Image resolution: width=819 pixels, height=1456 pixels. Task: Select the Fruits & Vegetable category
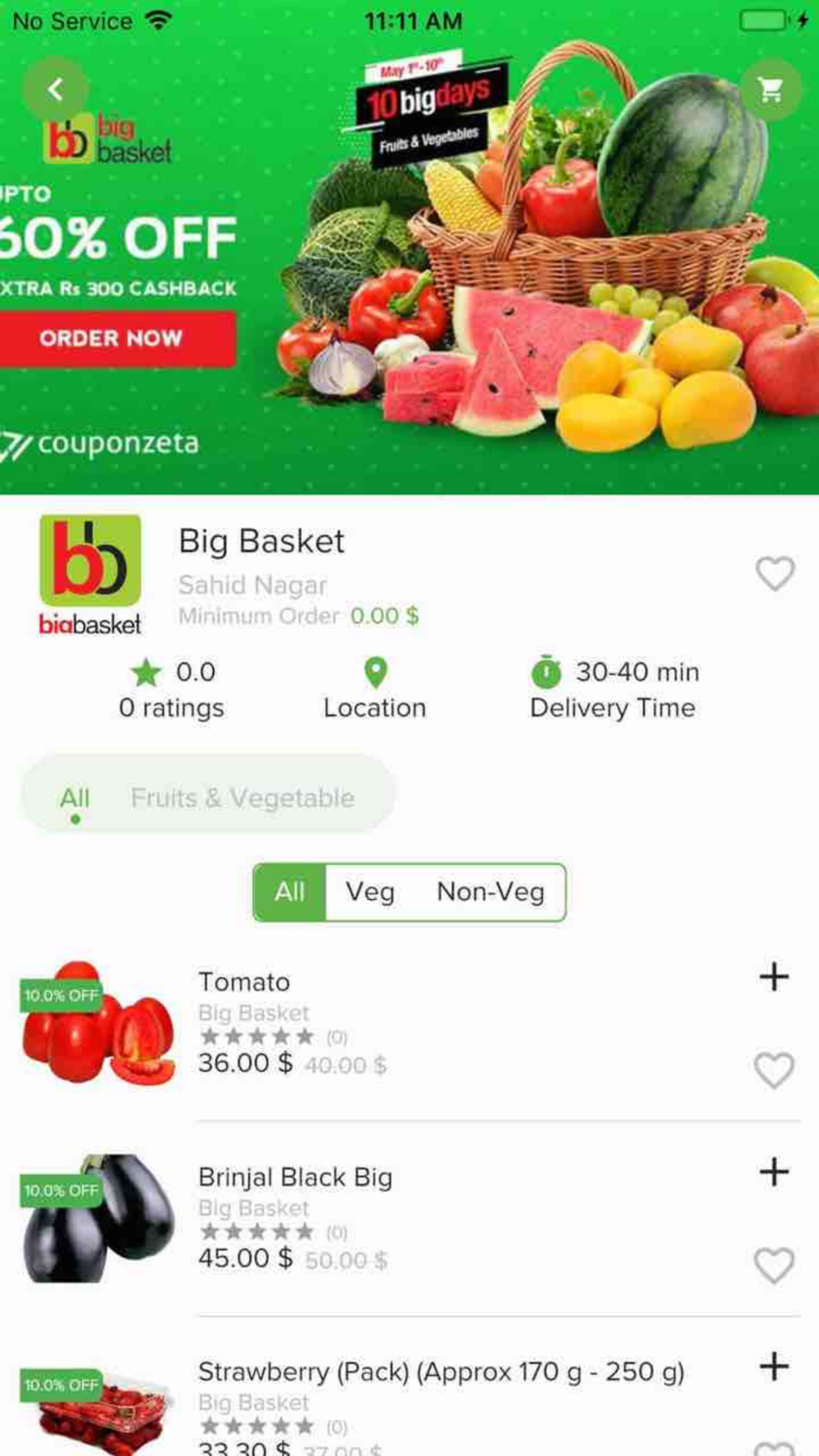pyautogui.click(x=242, y=798)
